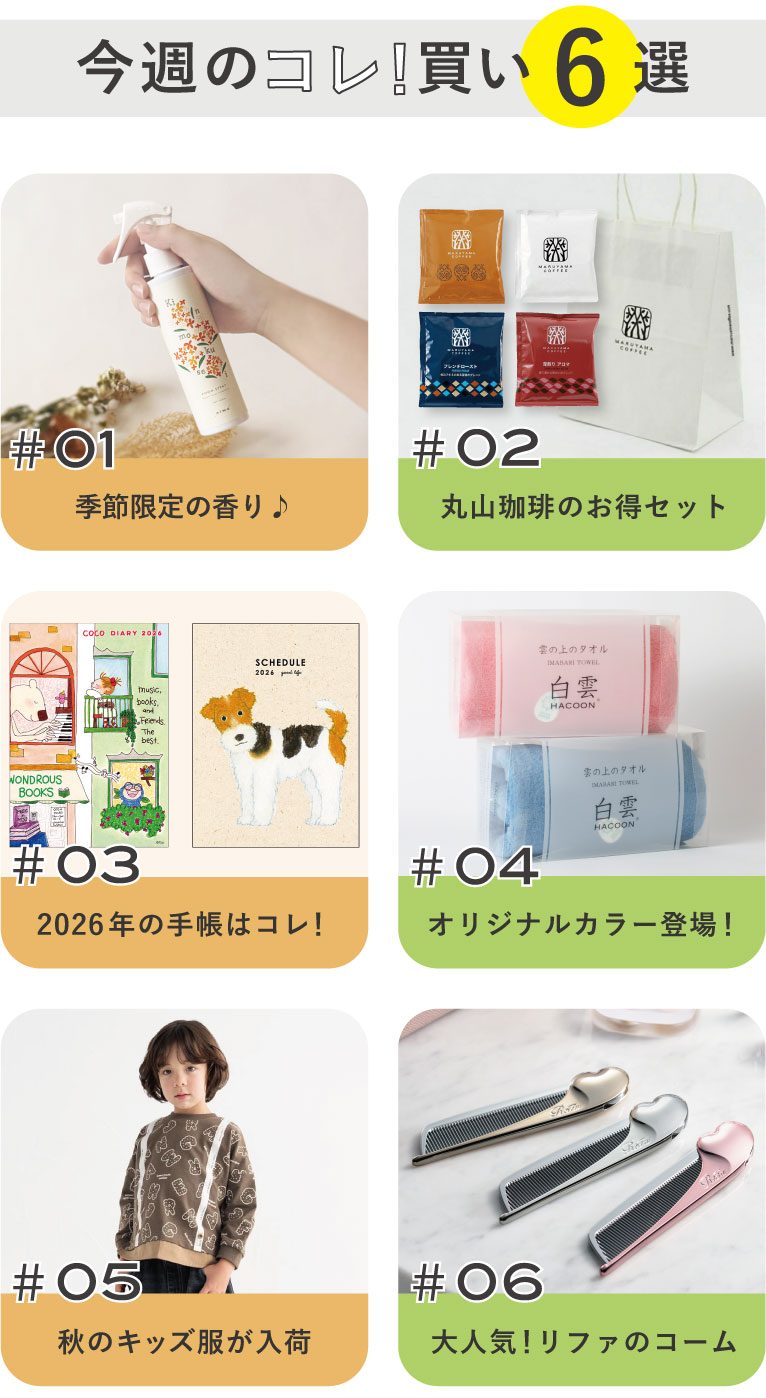The width and height of the screenshot is (766, 1398).
Task: Open #06 大人気!リファのコーム card
Action: point(582,1197)
